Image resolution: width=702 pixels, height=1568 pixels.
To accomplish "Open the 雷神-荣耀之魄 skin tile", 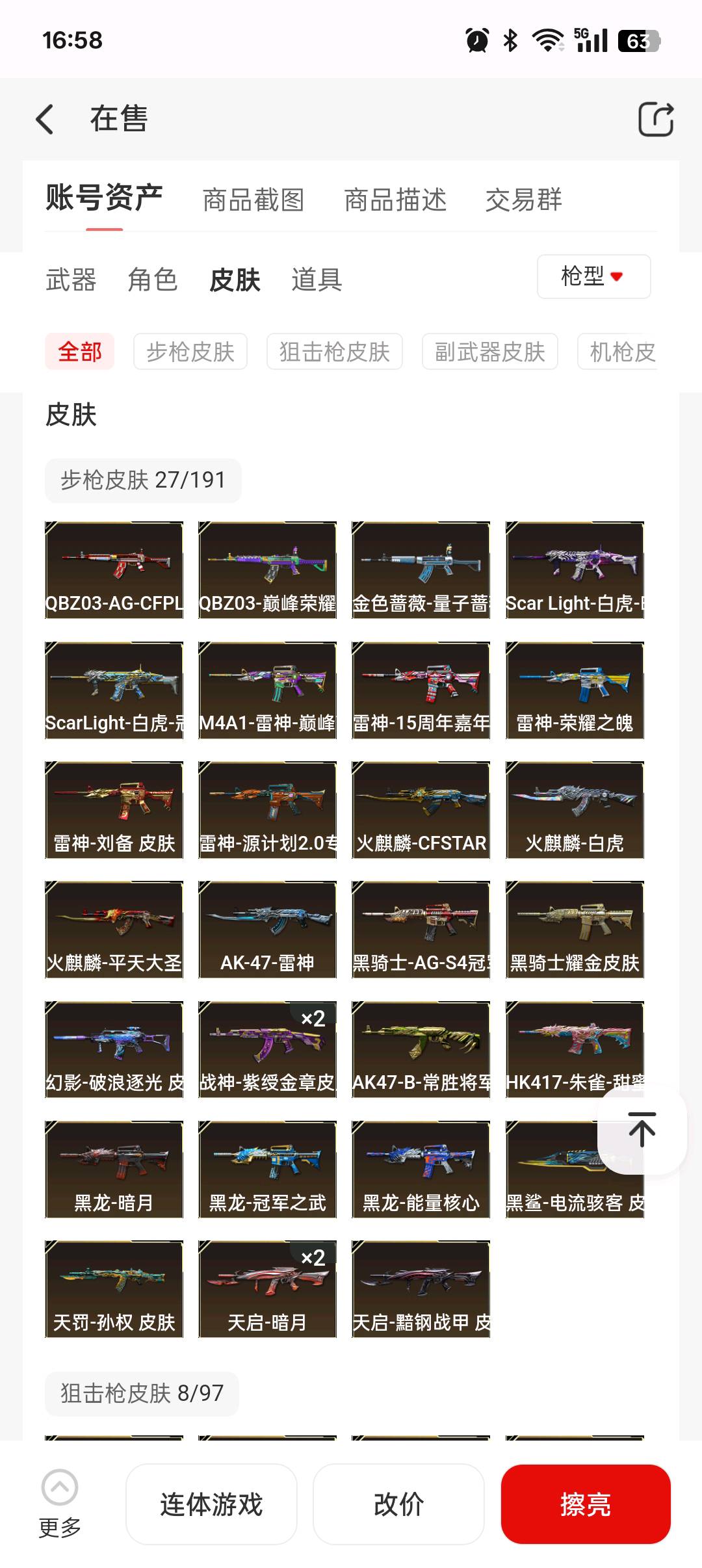I will (x=575, y=690).
